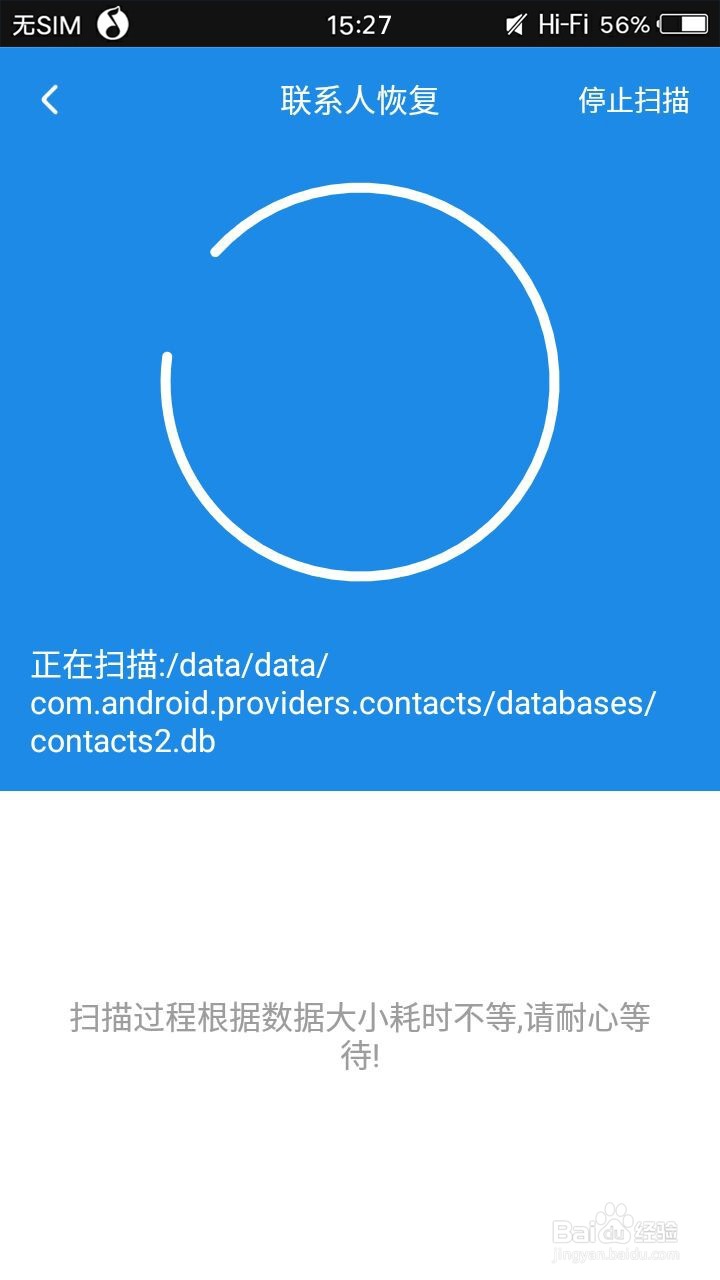Viewport: 720px width, 1280px height.
Task: Tap the back arrow to exit scanning
Action: pos(48,100)
